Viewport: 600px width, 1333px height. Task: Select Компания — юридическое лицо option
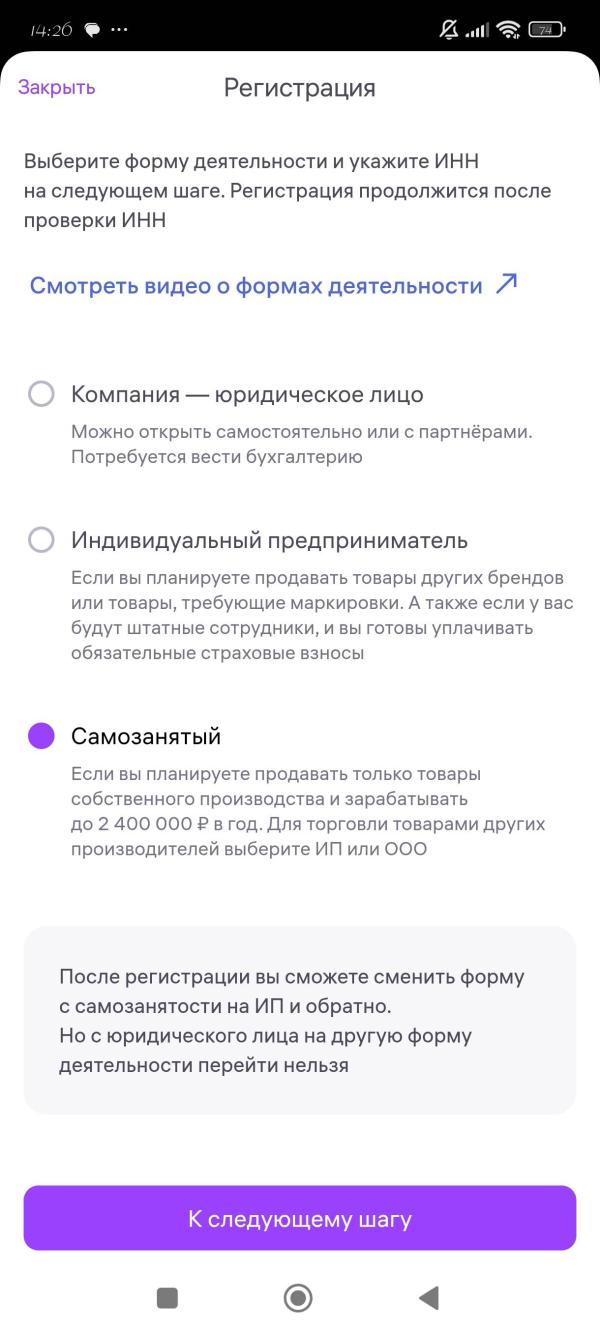[41, 394]
